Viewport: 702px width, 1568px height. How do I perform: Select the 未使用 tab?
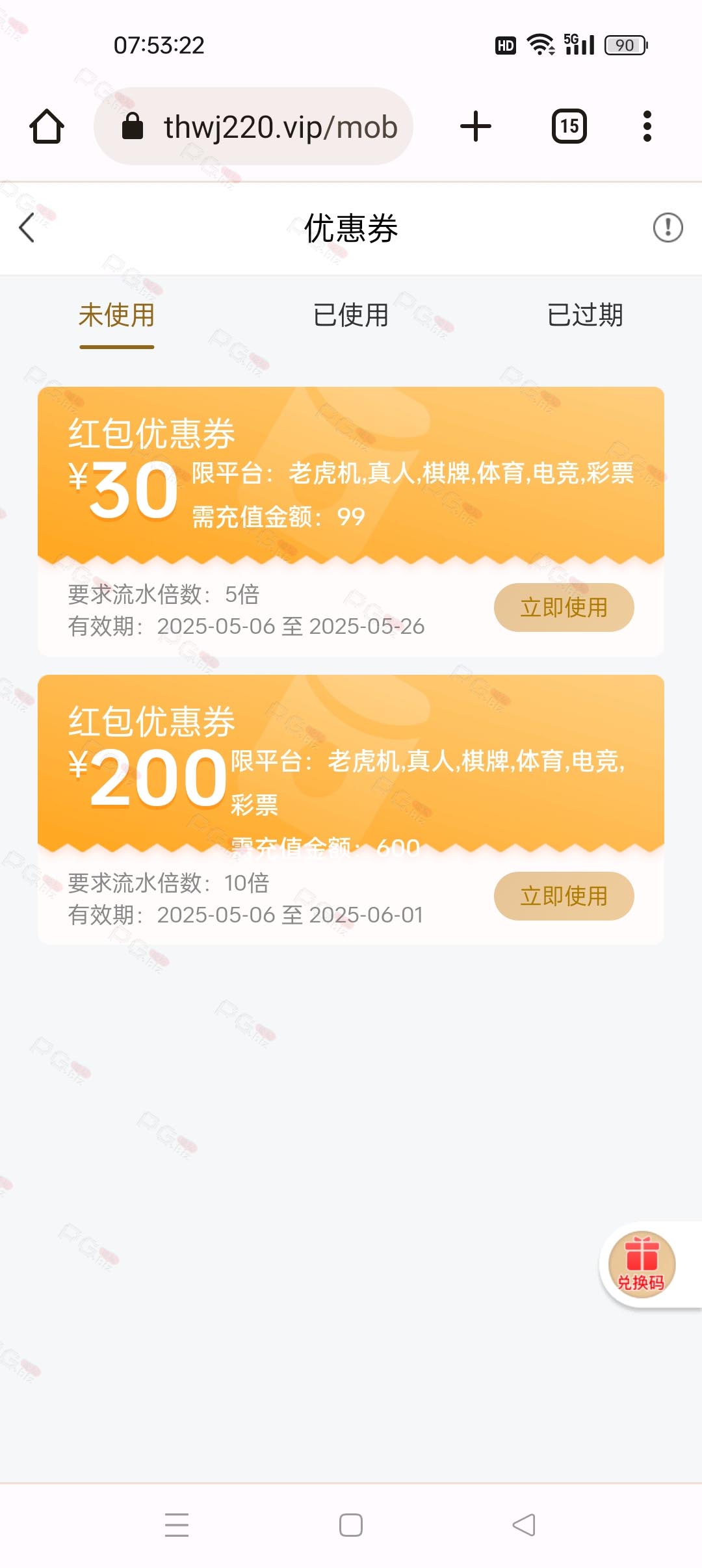tap(117, 315)
